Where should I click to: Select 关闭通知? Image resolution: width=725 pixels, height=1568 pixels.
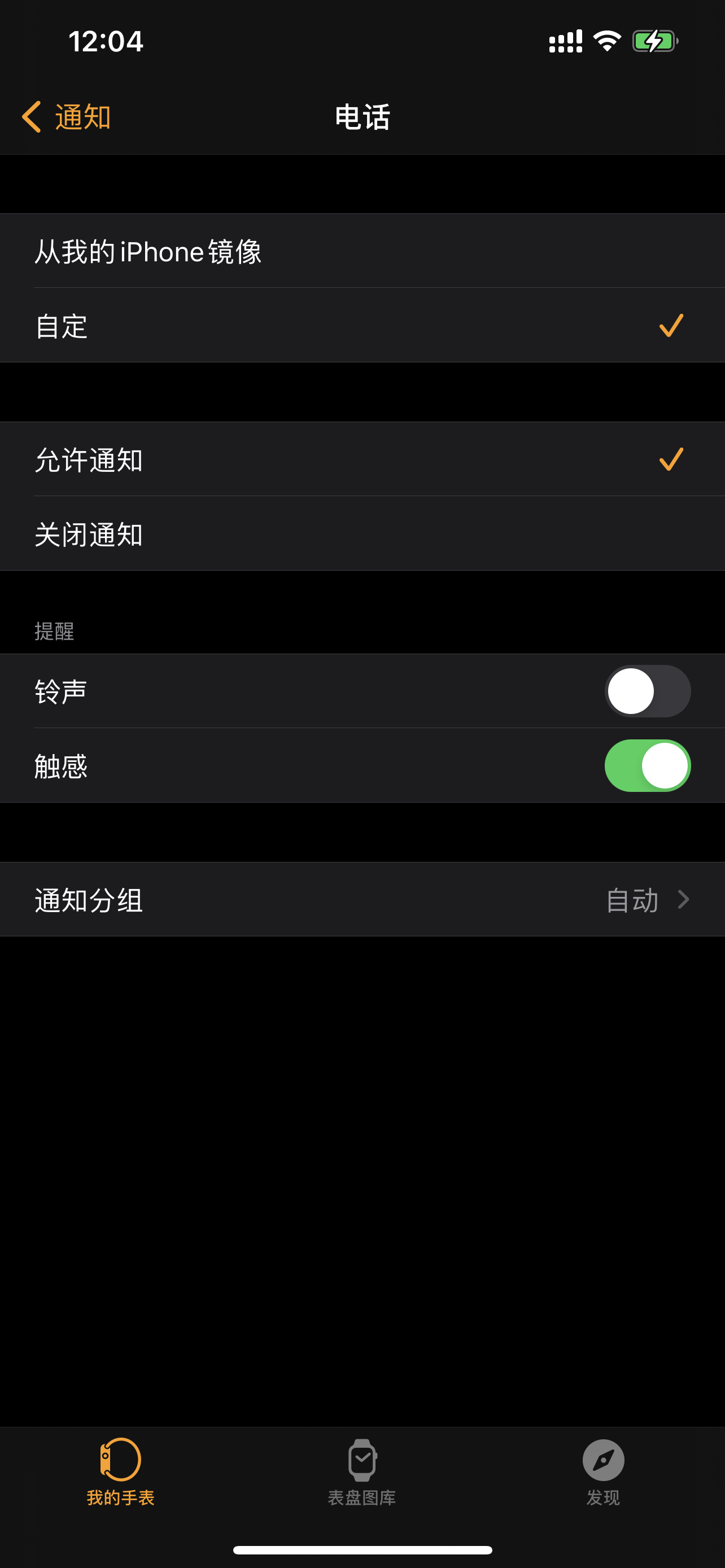click(x=362, y=534)
